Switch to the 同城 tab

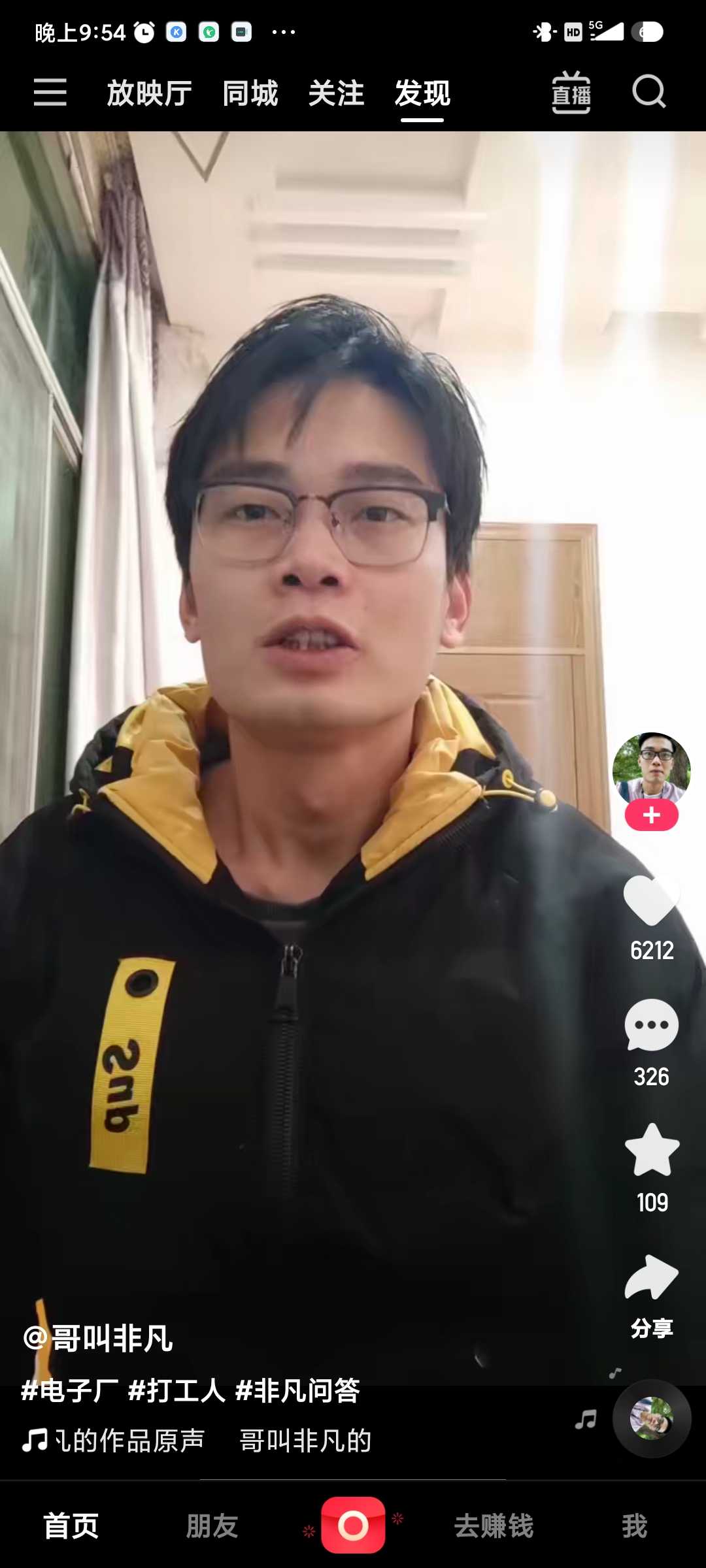point(250,93)
